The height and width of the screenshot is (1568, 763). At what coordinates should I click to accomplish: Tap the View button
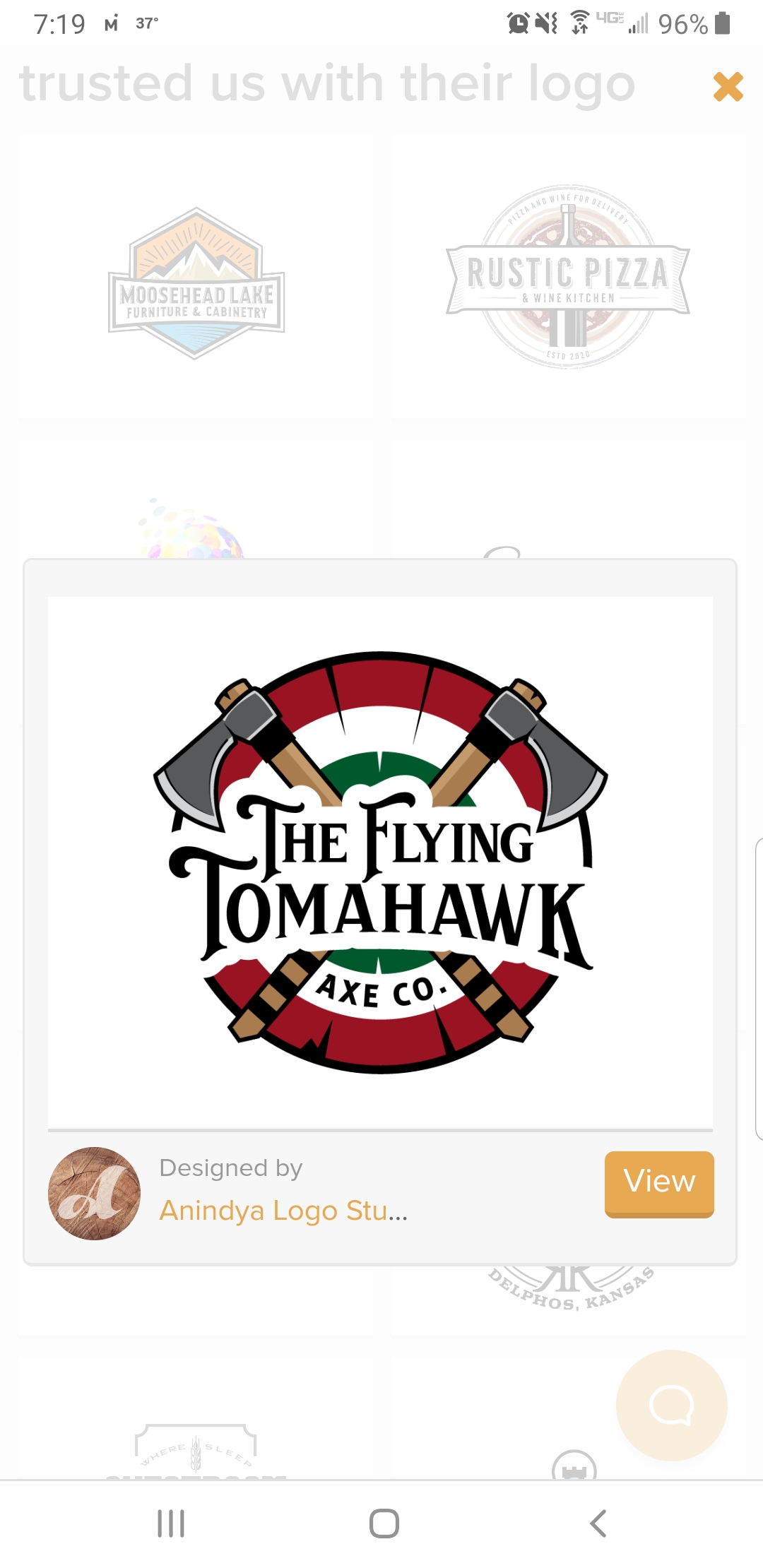coord(658,1183)
